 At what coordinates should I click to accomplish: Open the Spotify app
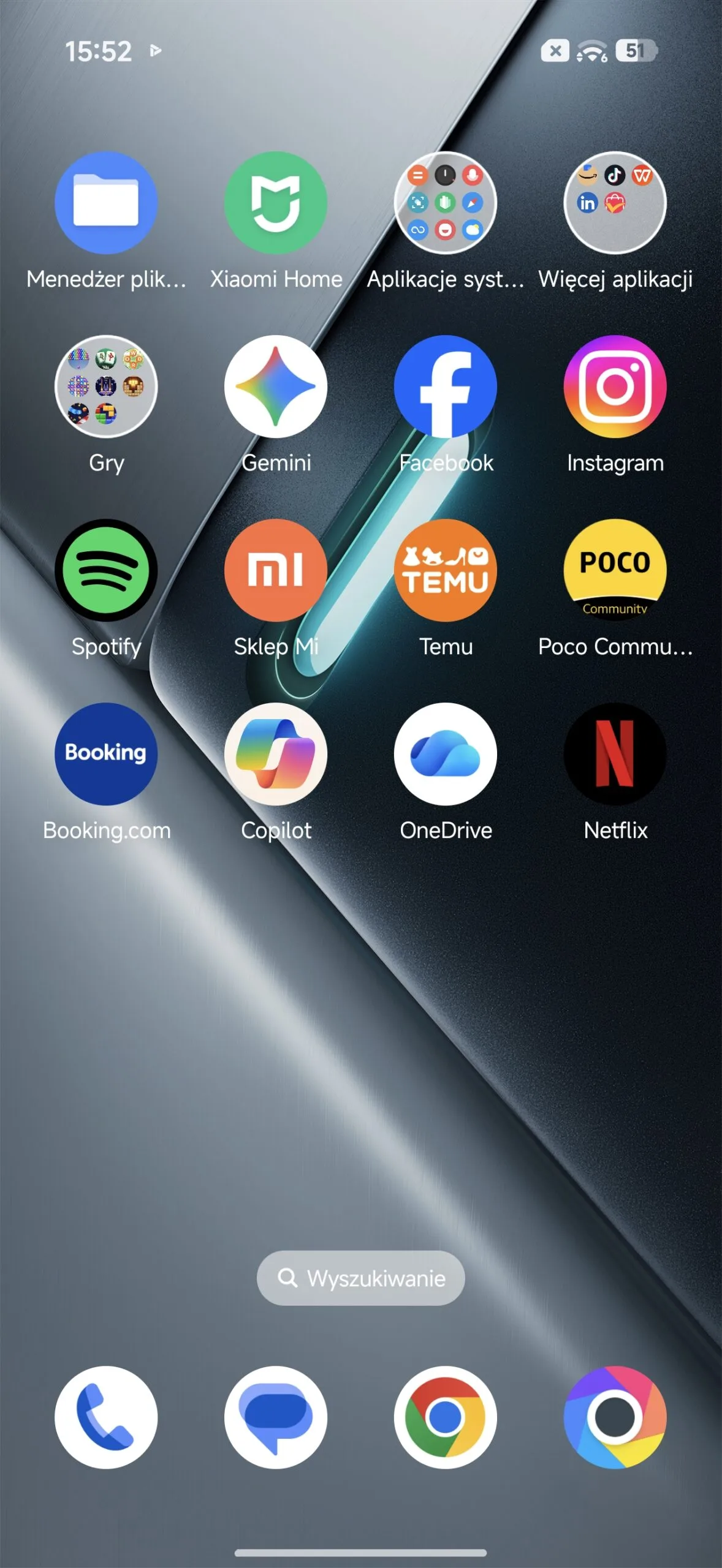[106, 570]
